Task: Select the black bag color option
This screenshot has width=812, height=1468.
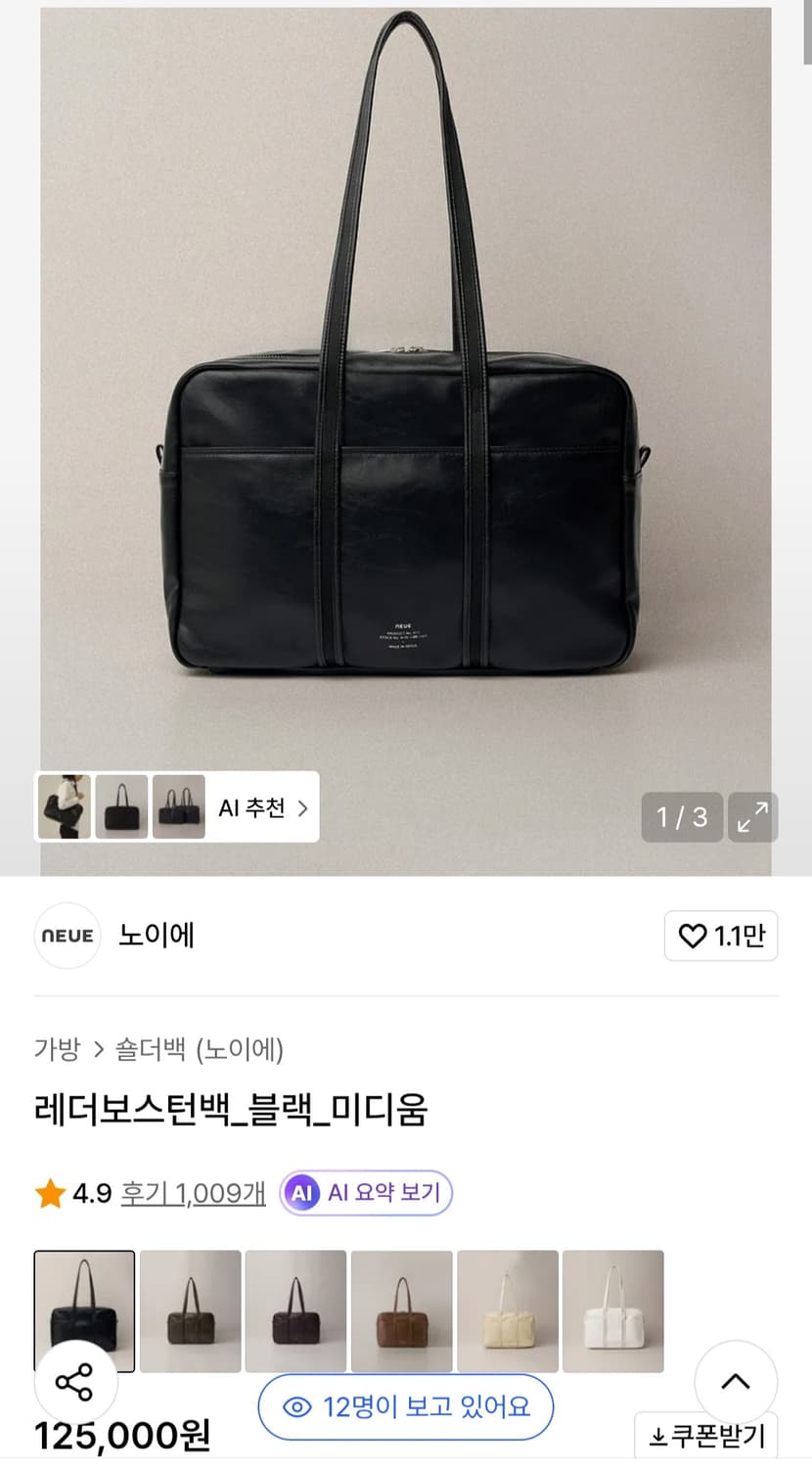Action: [x=85, y=1311]
